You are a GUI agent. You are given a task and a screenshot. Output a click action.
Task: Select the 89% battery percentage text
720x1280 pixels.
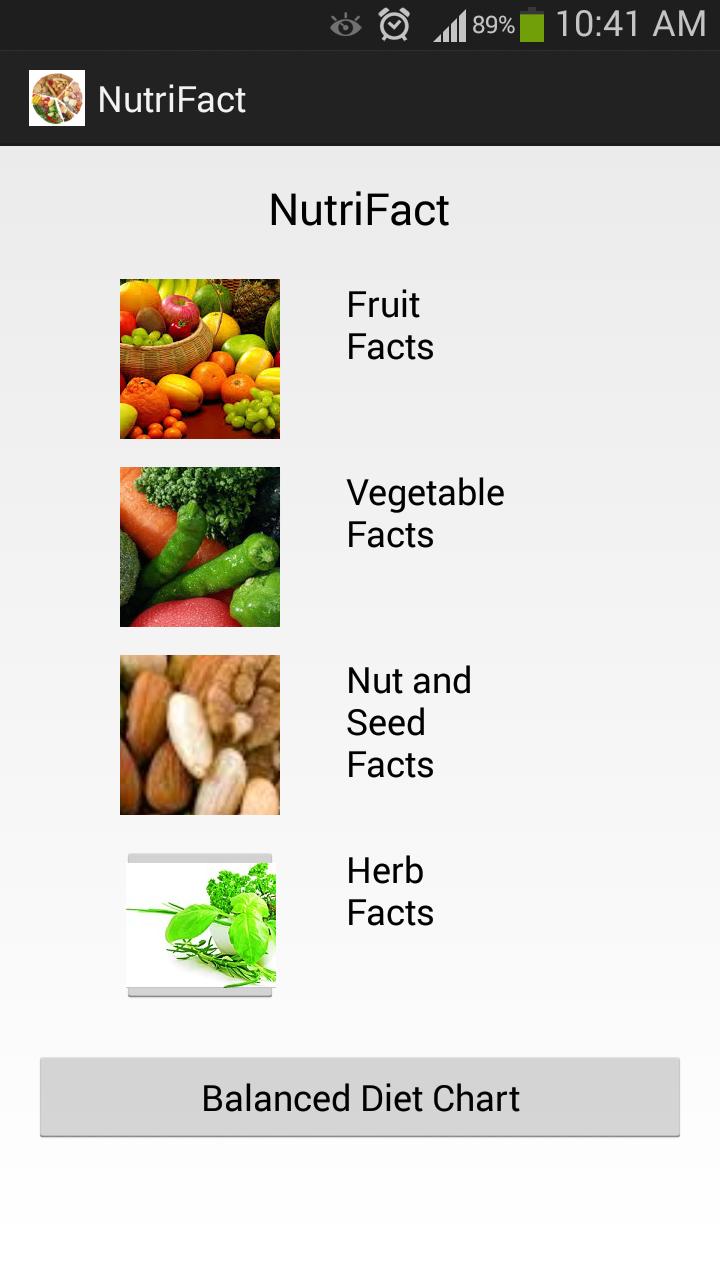pyautogui.click(x=494, y=23)
